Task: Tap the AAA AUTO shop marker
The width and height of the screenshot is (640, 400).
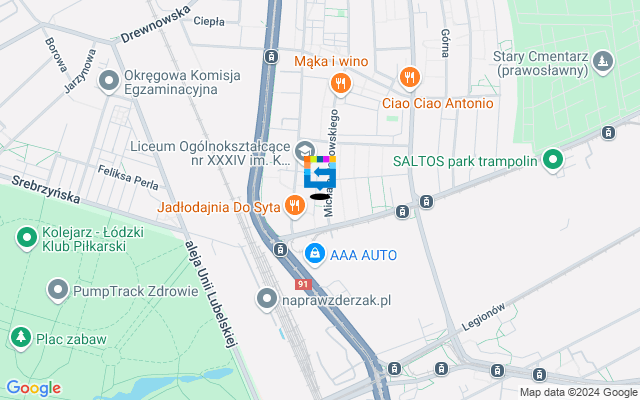Action: 315,254
